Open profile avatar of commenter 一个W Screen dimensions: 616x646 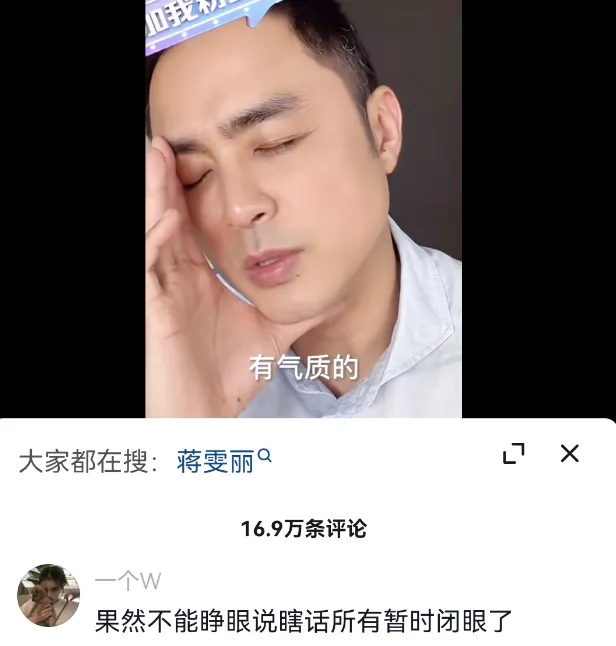[x=48, y=596]
